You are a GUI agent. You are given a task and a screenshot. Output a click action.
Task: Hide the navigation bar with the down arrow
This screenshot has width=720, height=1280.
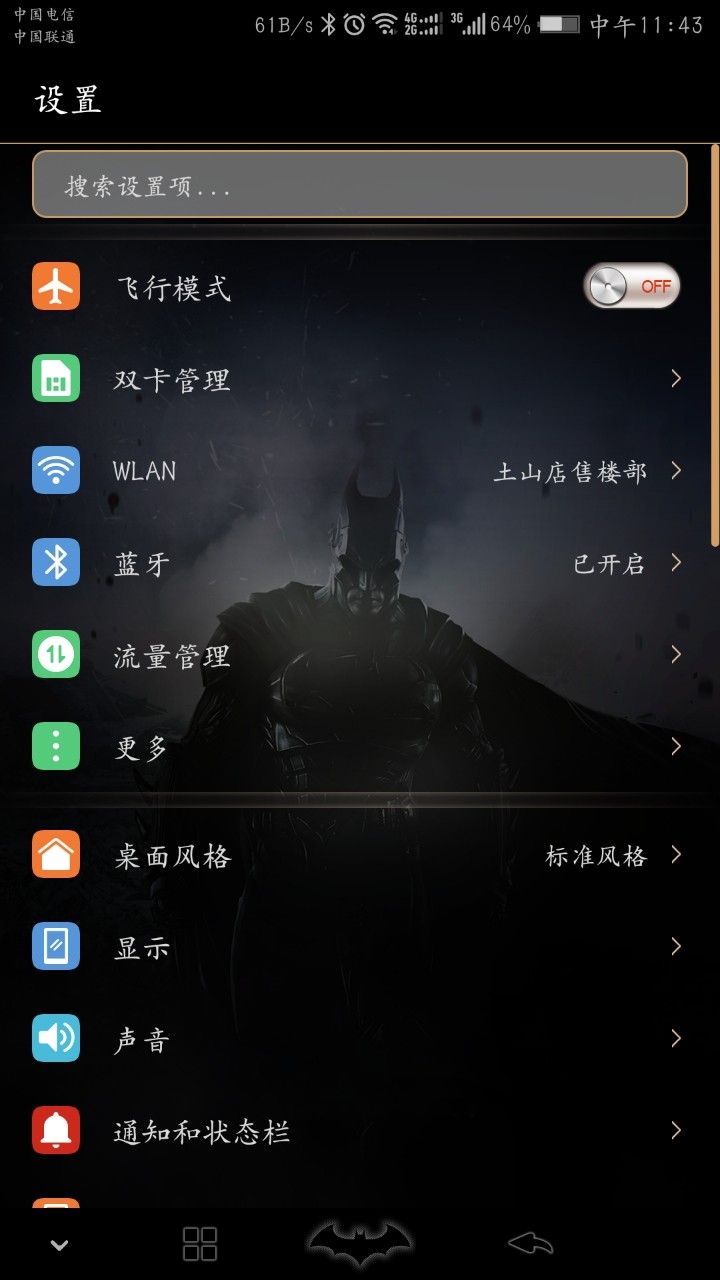click(57, 1242)
